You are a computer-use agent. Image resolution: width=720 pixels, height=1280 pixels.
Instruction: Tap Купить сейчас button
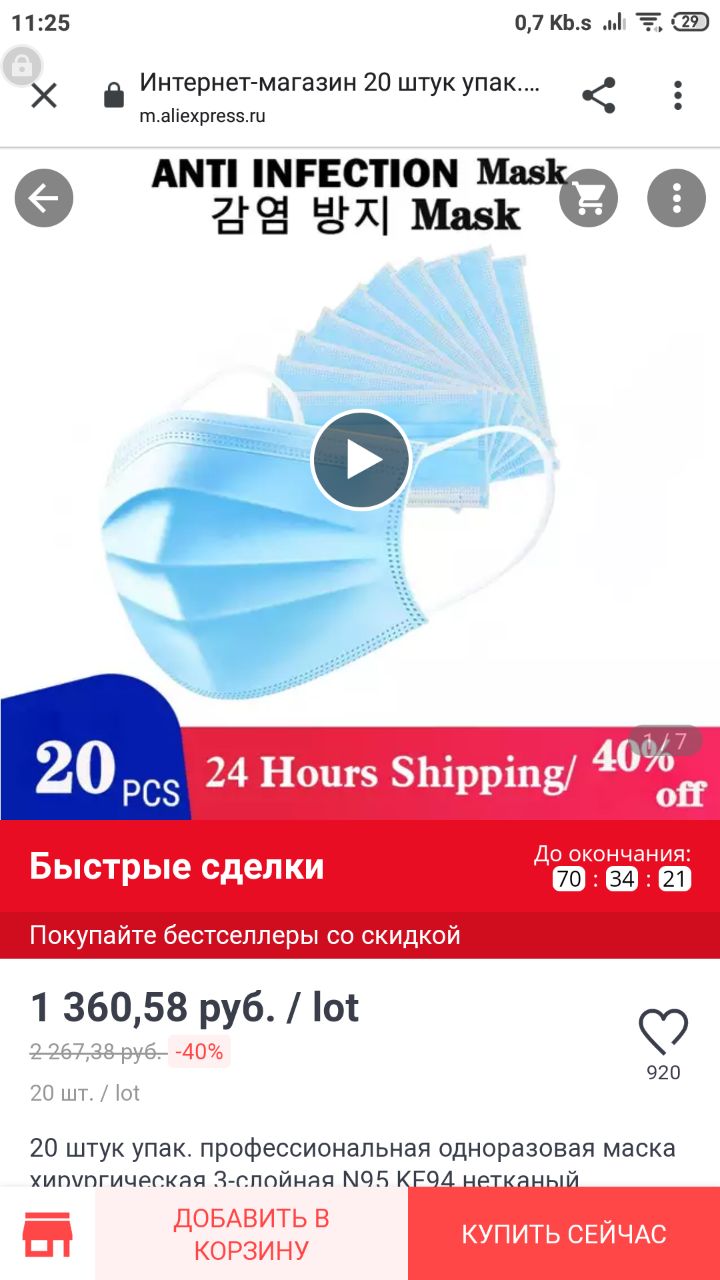pyautogui.click(x=563, y=1234)
